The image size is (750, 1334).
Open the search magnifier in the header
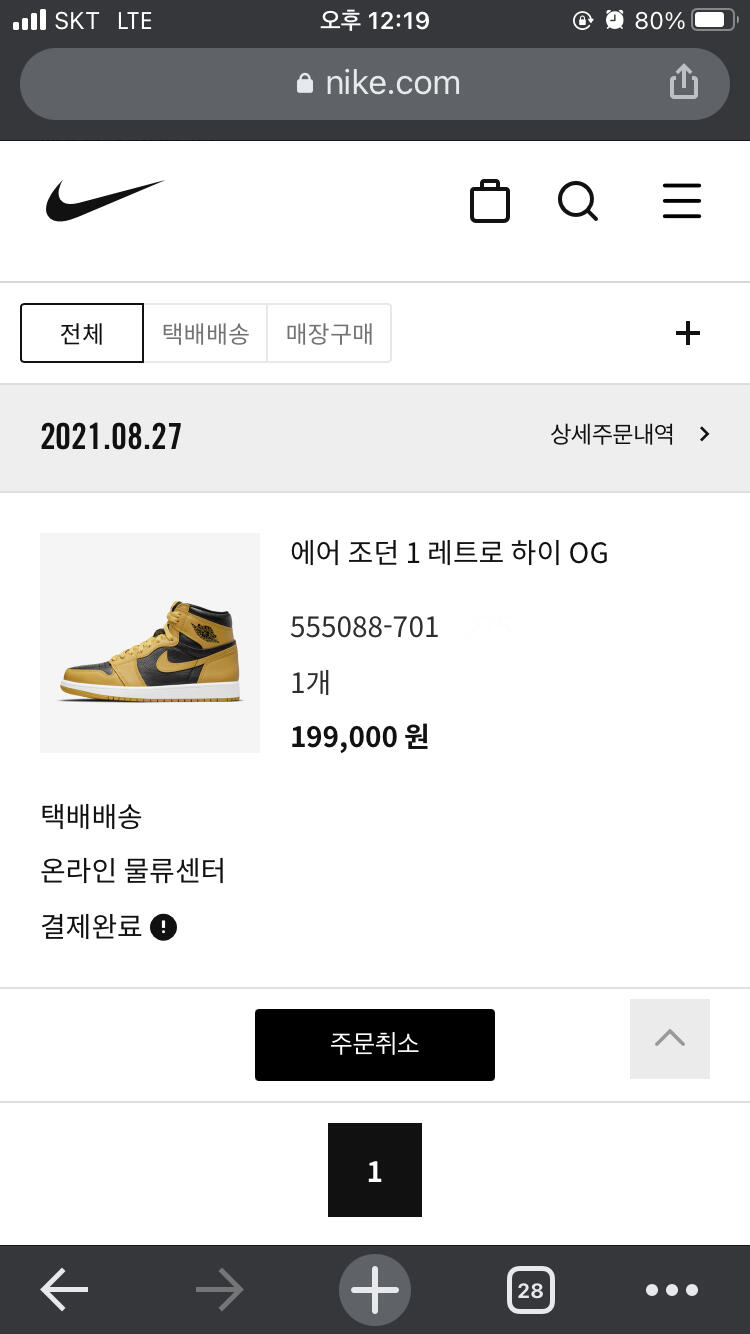click(577, 202)
